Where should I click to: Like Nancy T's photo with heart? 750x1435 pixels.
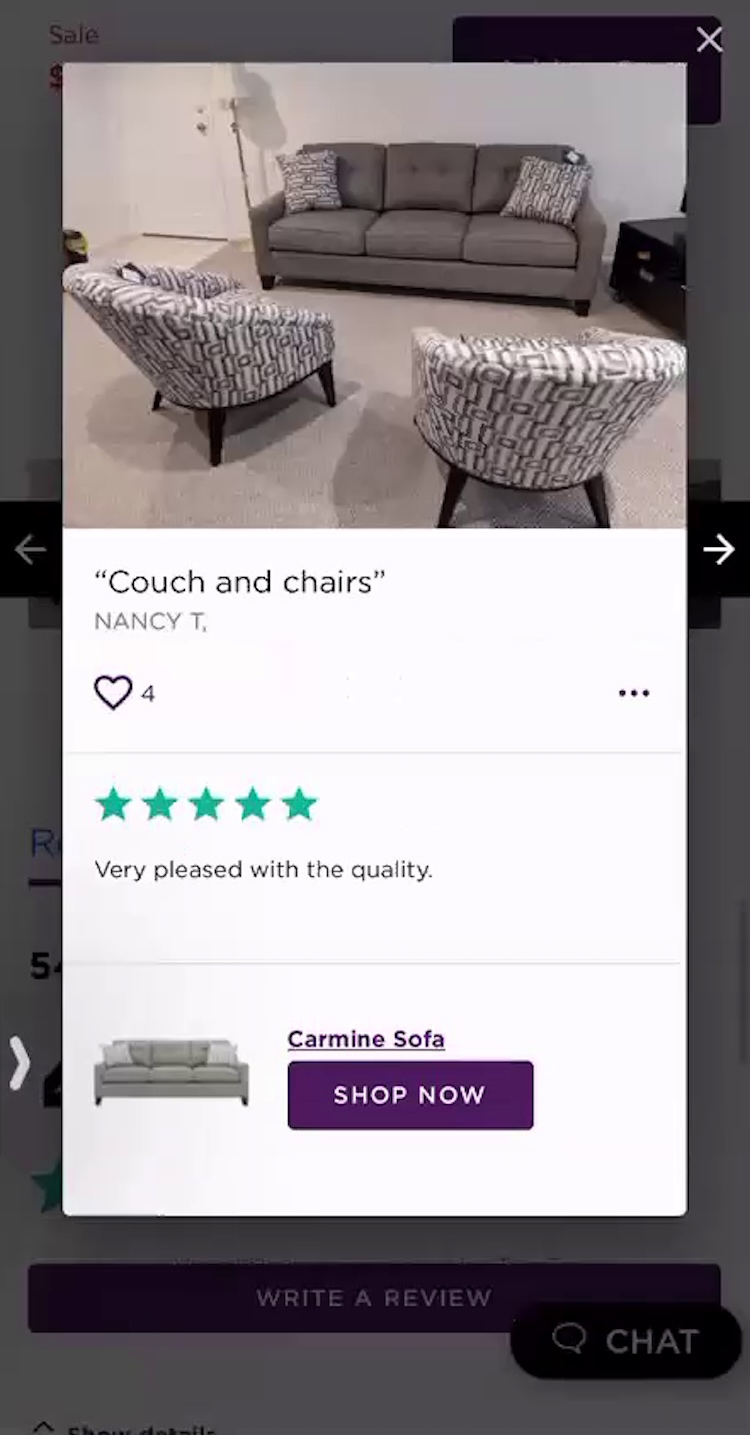click(113, 692)
